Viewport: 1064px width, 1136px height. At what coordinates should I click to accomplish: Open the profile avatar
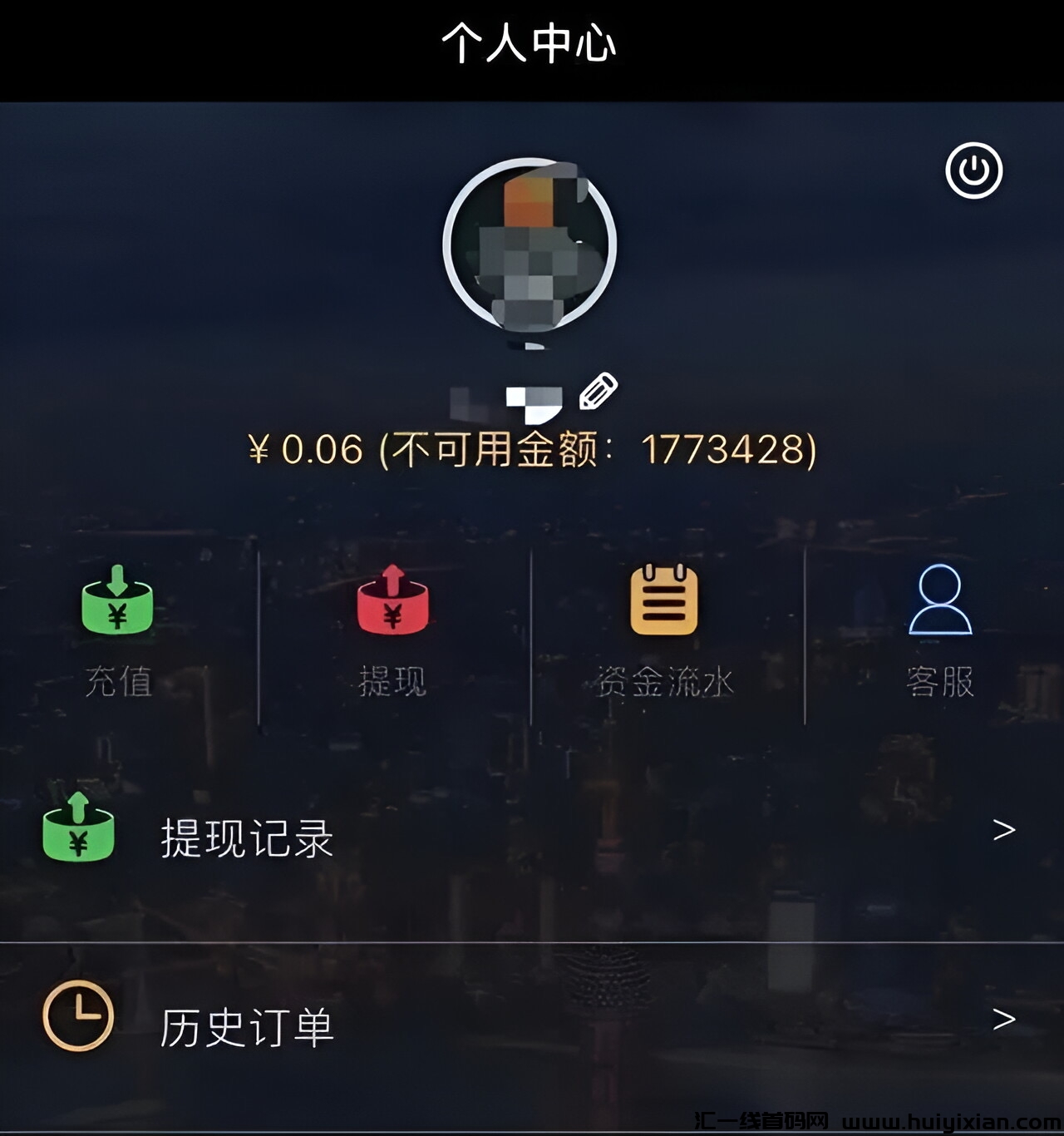pyautogui.click(x=530, y=245)
